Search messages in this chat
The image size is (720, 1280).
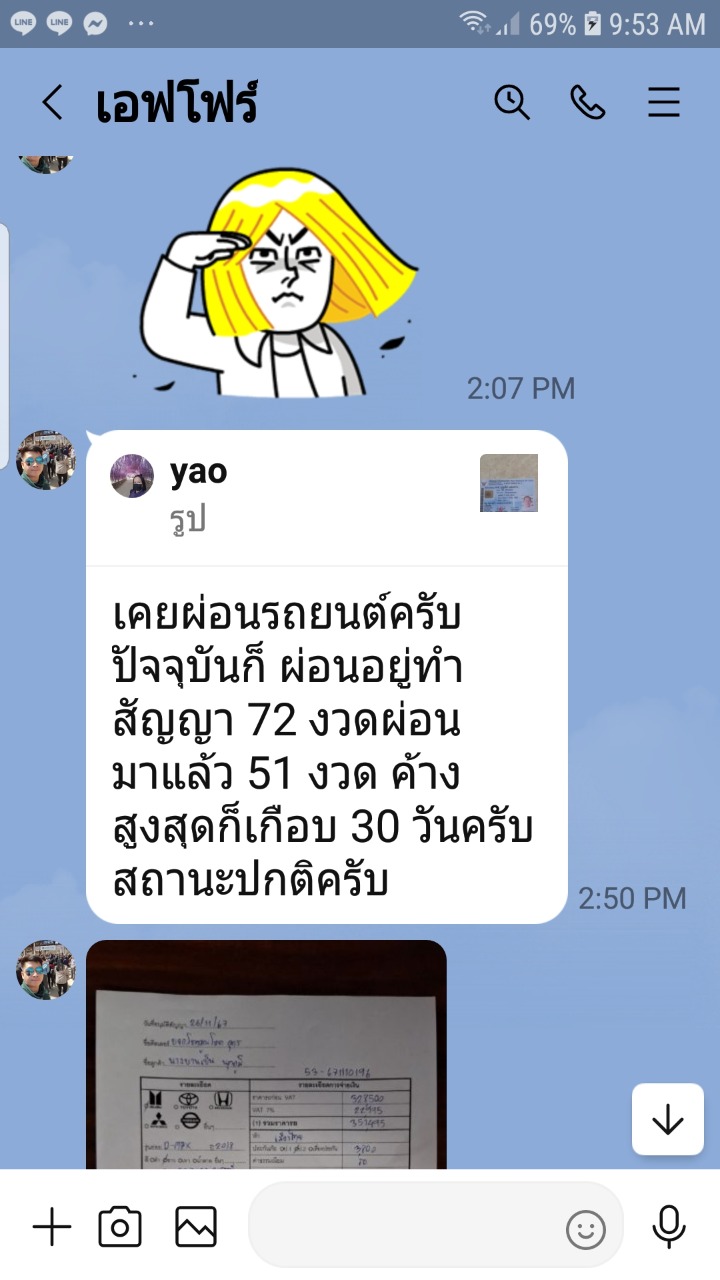(x=512, y=102)
